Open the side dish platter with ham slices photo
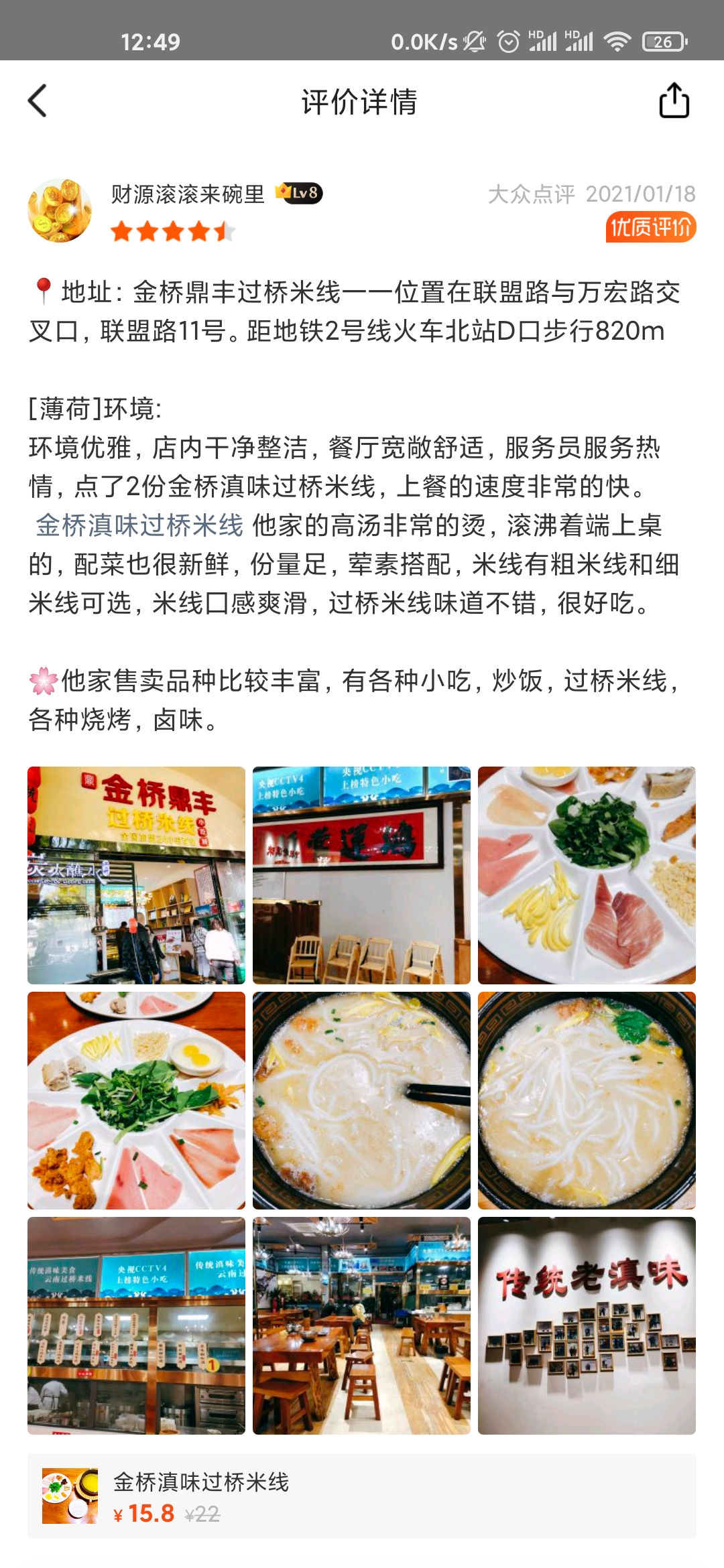 pos(587,875)
